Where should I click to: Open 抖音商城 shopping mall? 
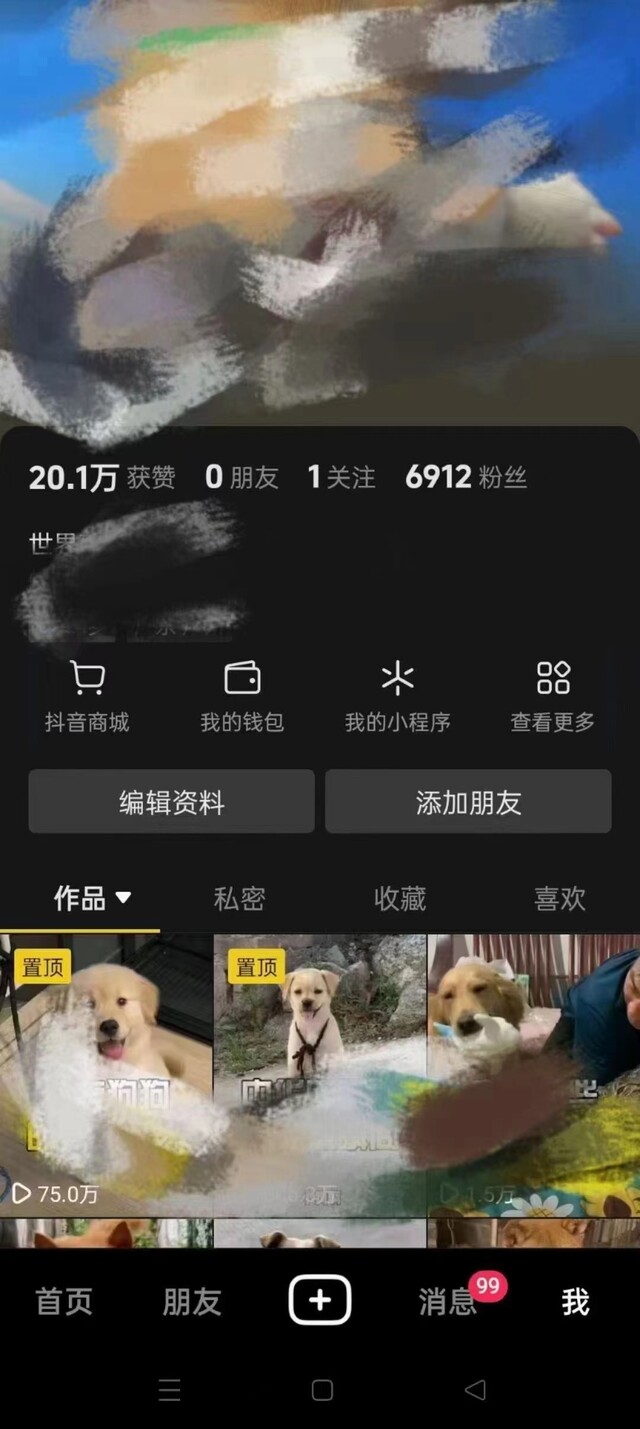click(x=87, y=697)
